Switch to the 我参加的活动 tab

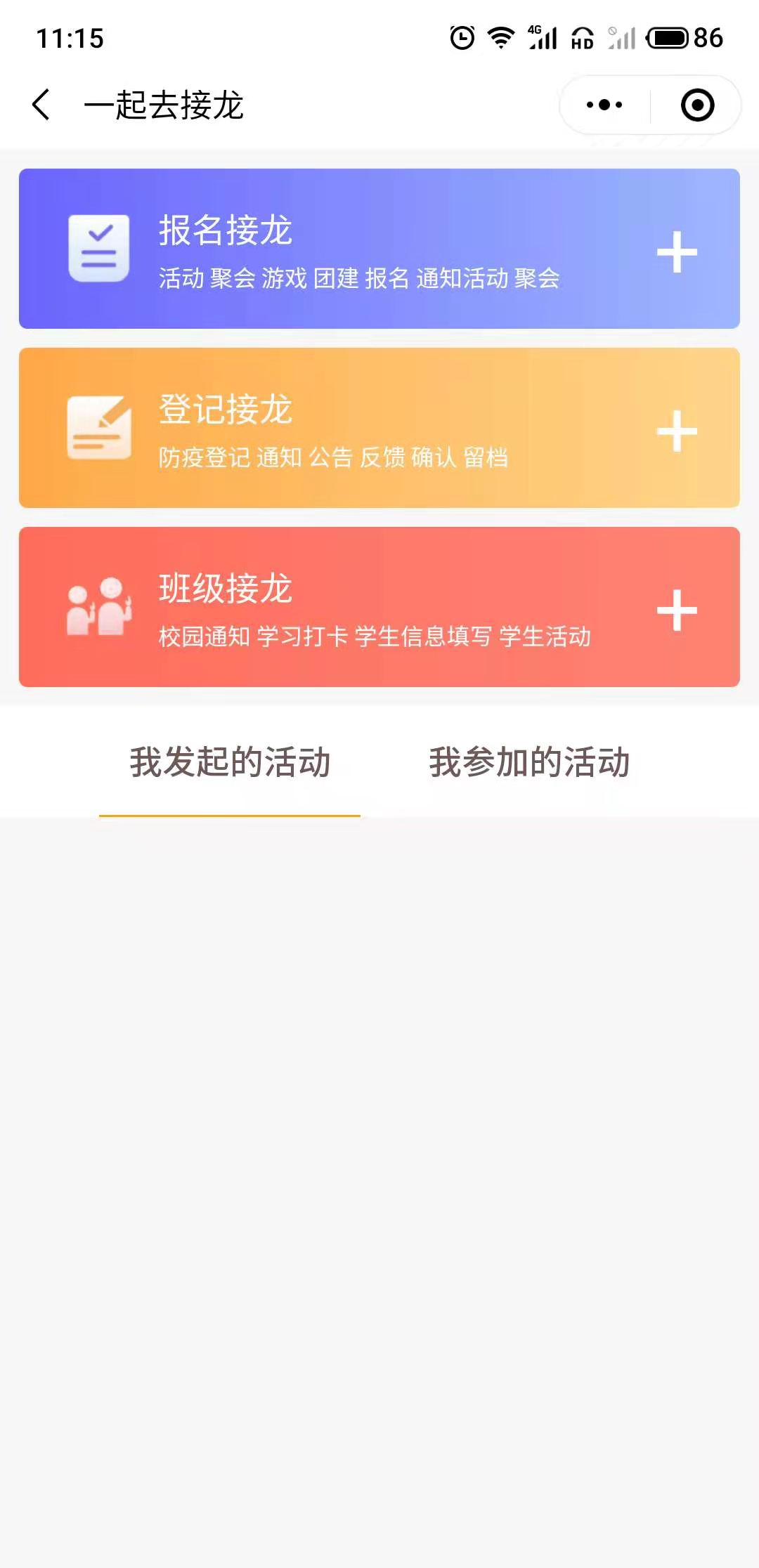coord(529,762)
